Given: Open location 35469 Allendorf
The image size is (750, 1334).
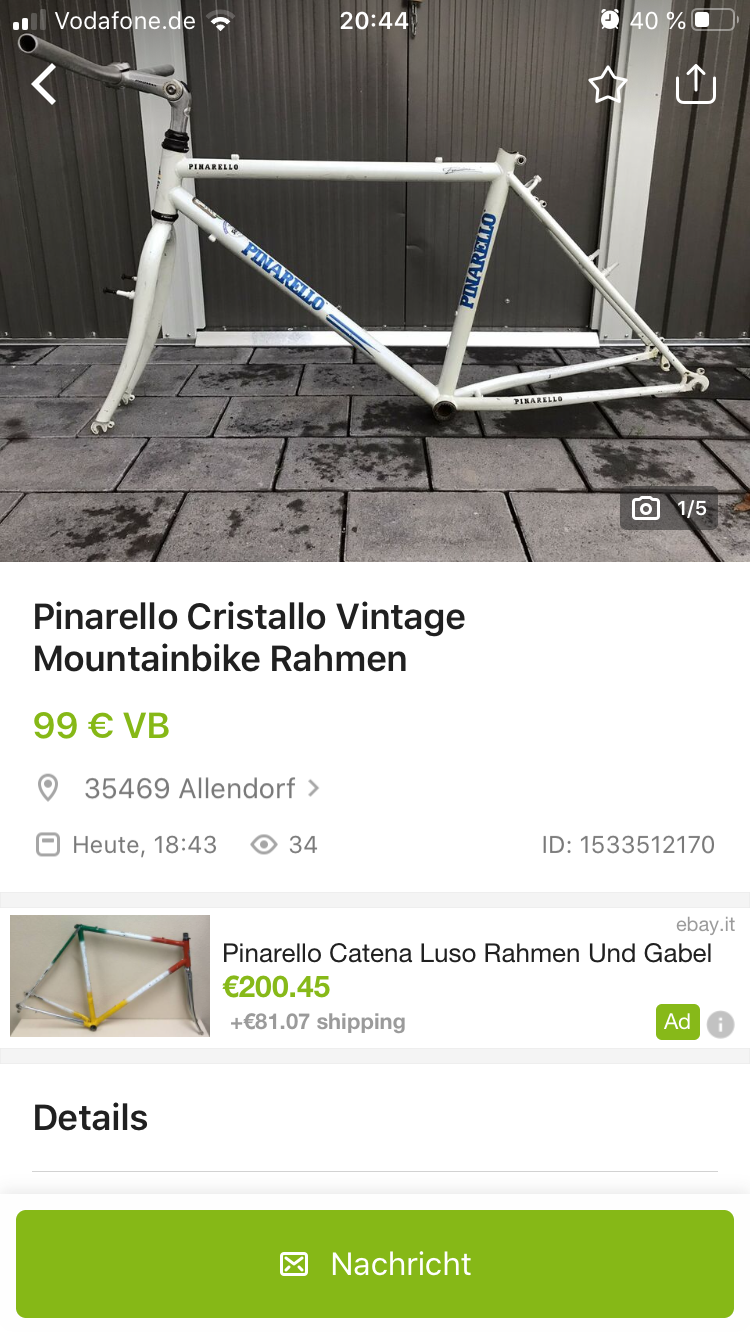Looking at the screenshot, I should point(190,789).
